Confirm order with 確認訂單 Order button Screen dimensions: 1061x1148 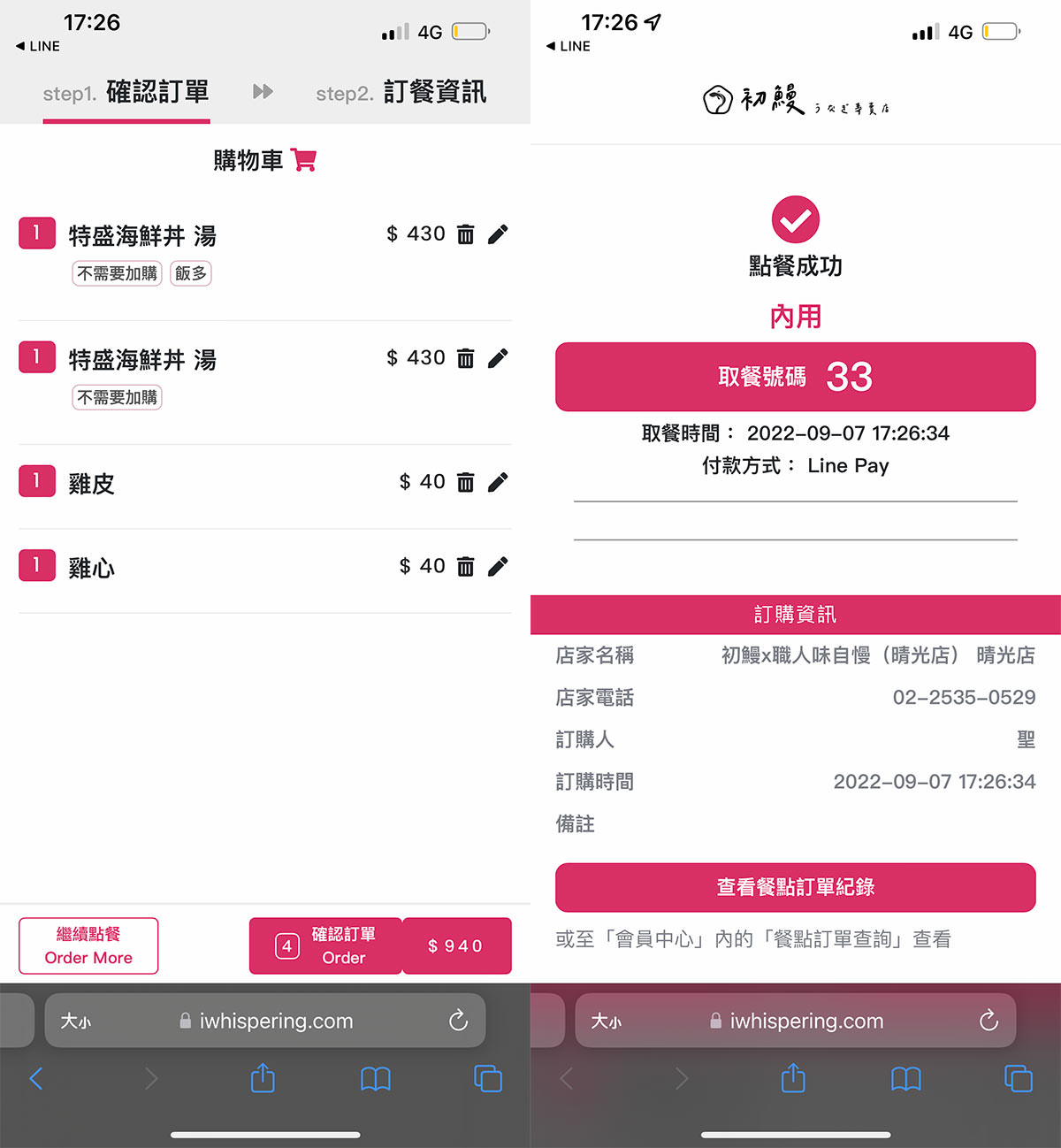click(x=326, y=945)
